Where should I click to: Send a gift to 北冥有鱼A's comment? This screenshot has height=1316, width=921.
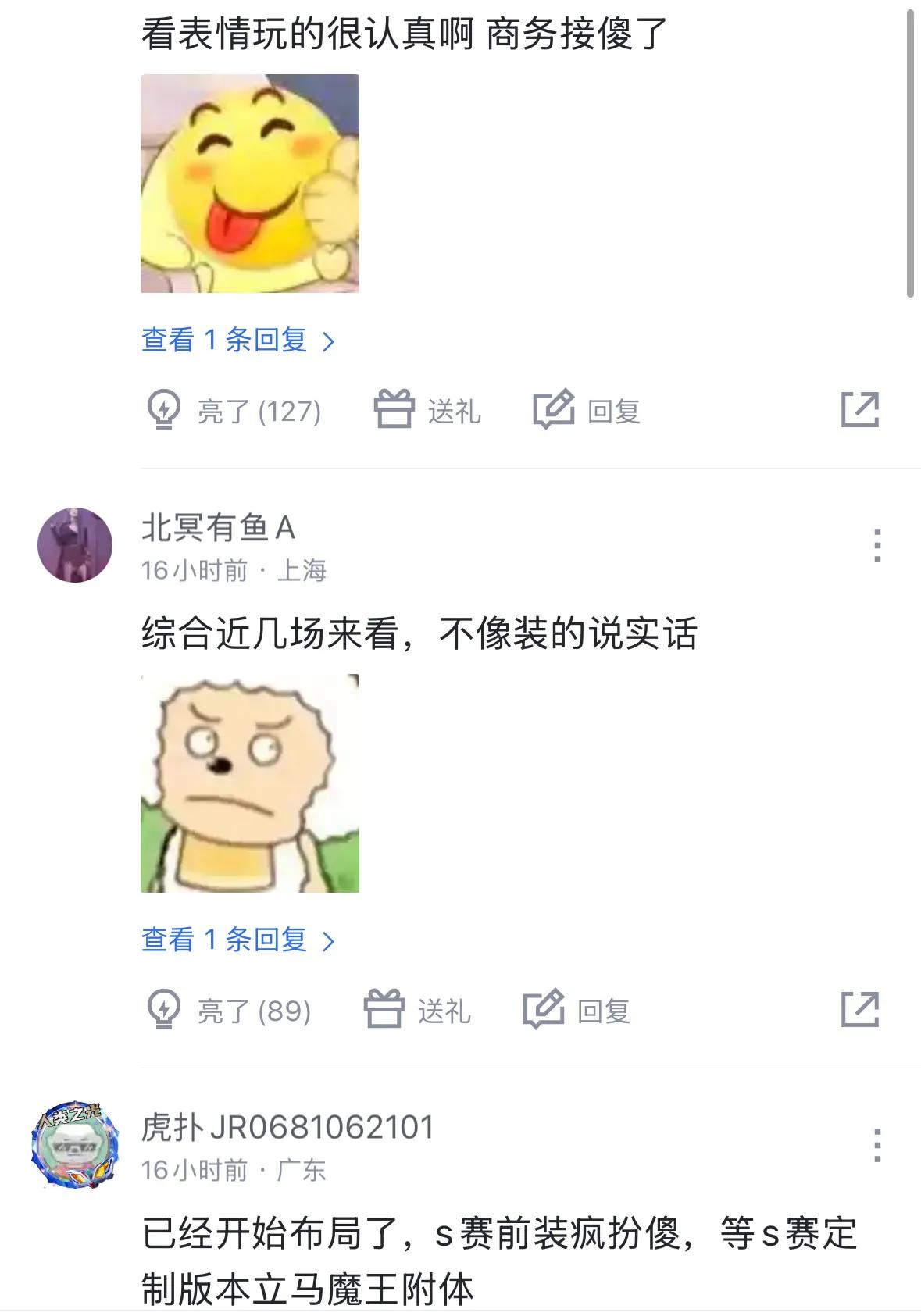417,1011
